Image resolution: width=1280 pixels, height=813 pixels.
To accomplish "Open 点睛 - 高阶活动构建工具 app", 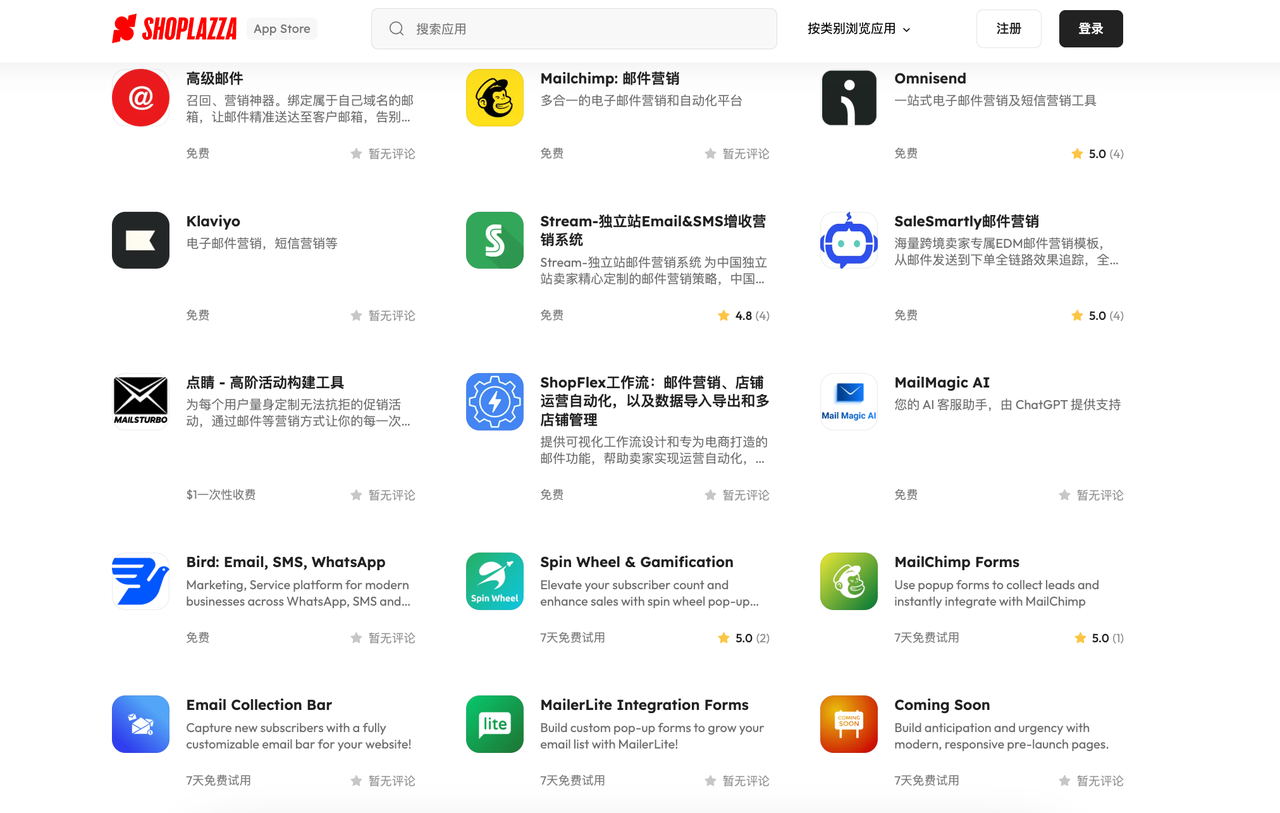I will [265, 382].
